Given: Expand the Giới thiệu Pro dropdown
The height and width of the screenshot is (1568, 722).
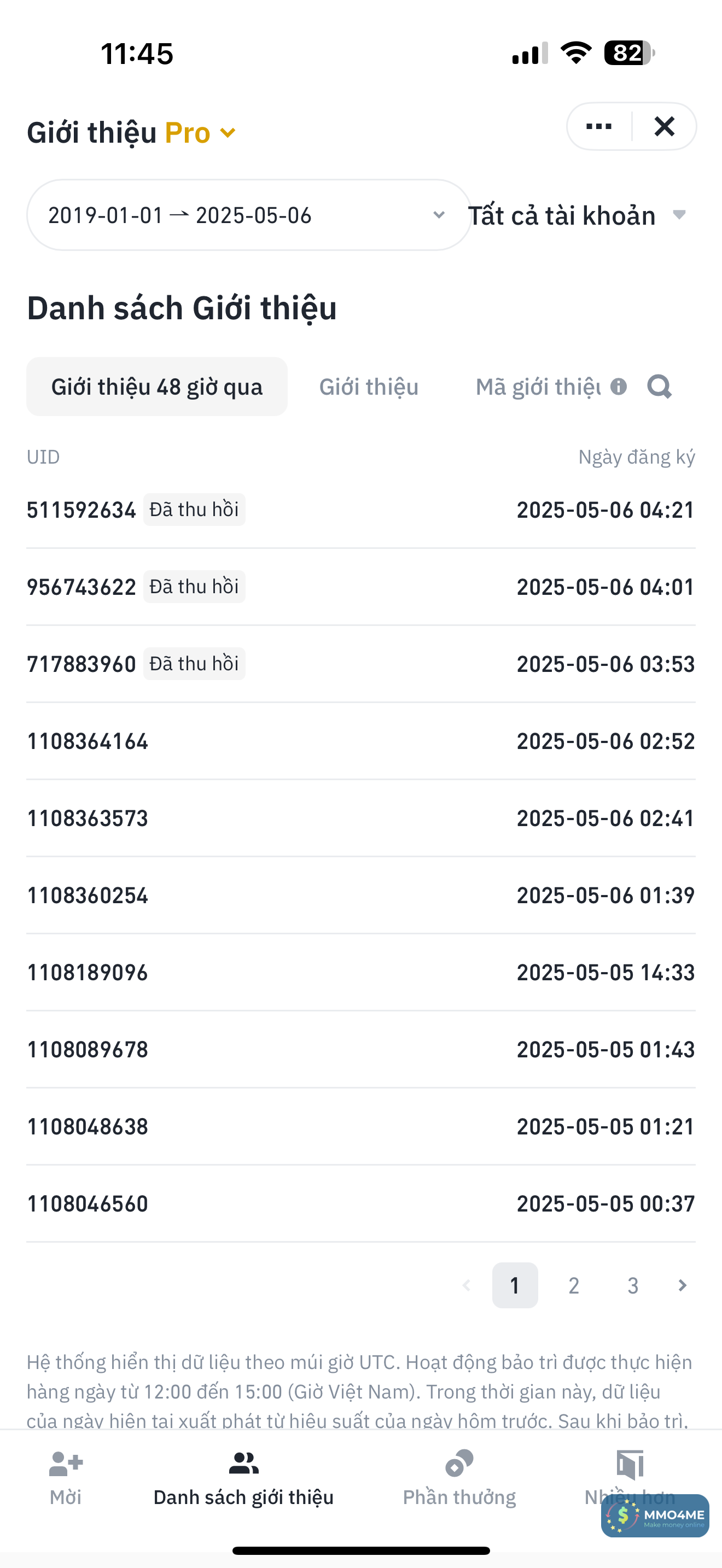Looking at the screenshot, I should pos(228,133).
